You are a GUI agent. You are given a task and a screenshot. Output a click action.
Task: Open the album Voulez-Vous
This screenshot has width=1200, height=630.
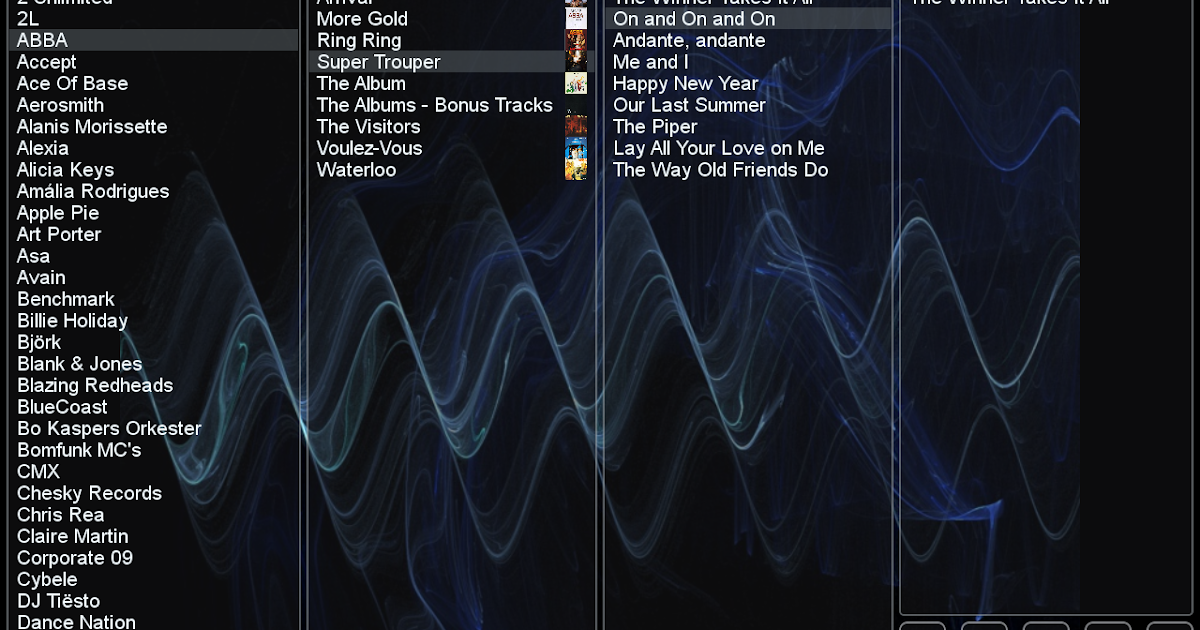369,148
